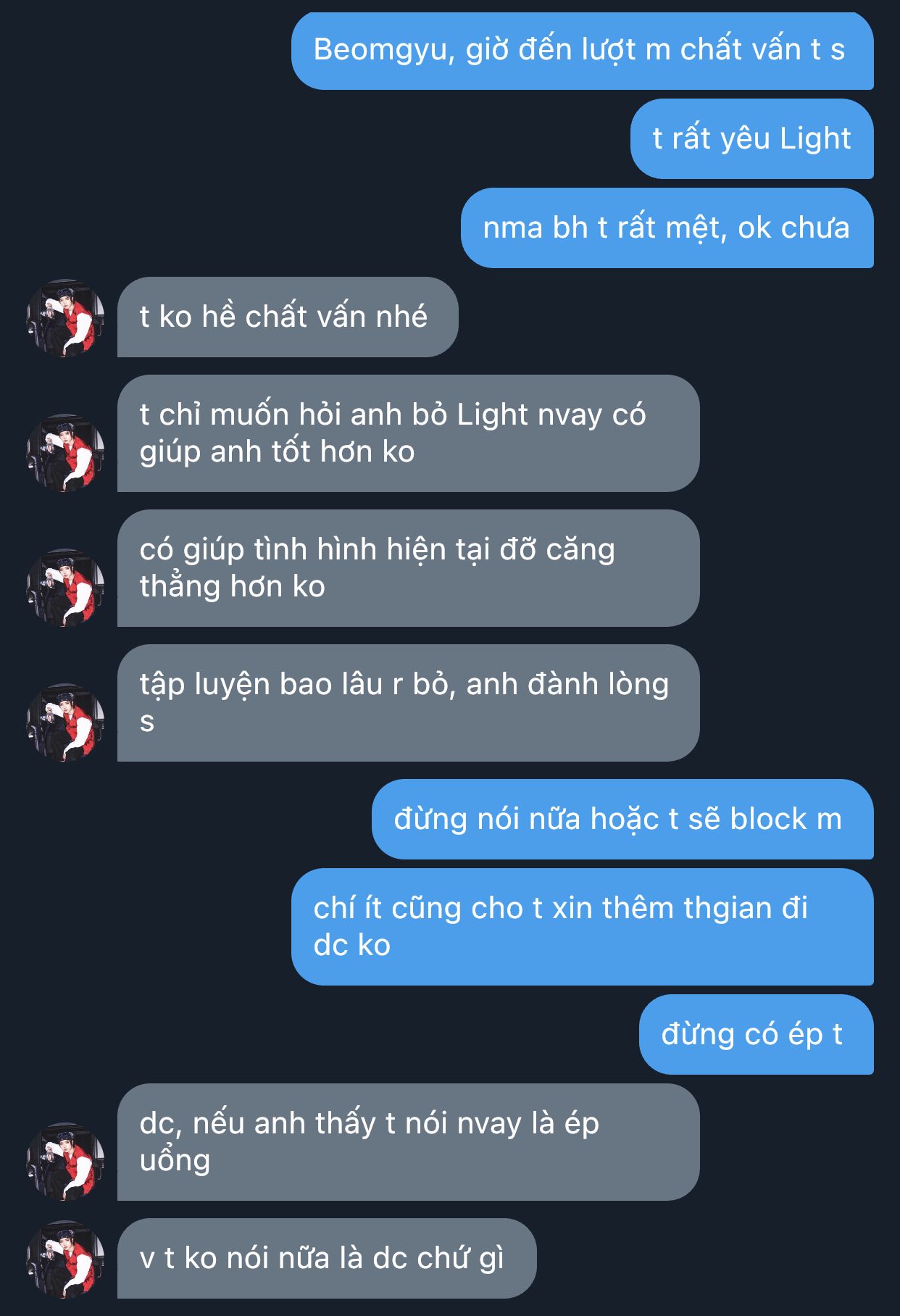Open sender's avatar beside 't ko hề chất vấn nhé'
Viewport: 900px width, 1316px height.
[65, 317]
